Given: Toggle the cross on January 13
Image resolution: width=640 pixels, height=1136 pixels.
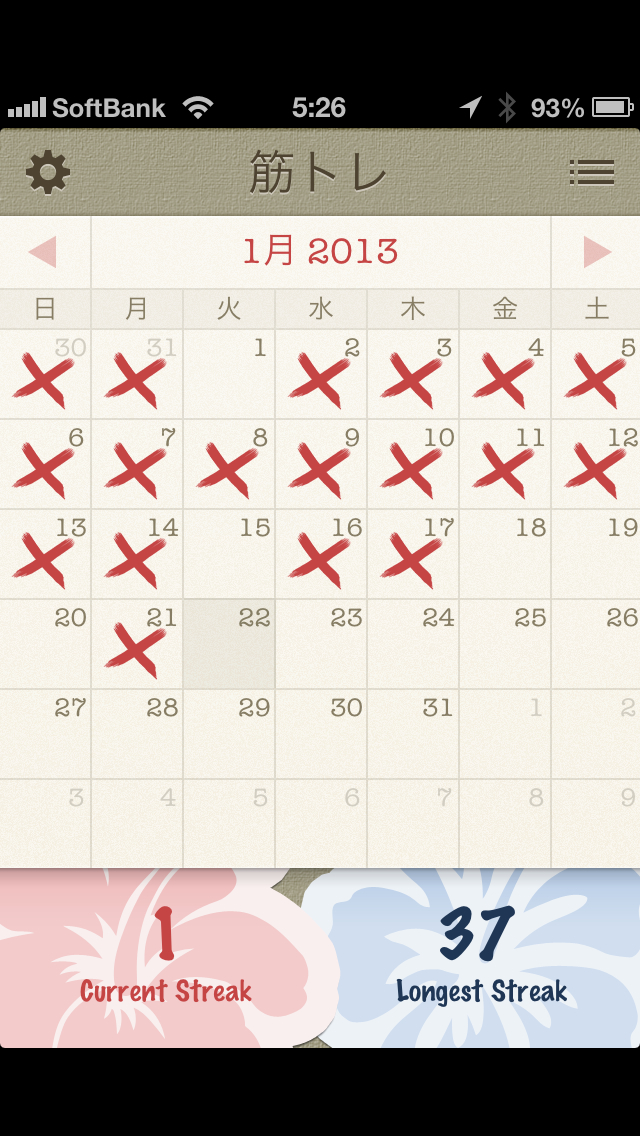Looking at the screenshot, I should pyautogui.click(x=45, y=555).
